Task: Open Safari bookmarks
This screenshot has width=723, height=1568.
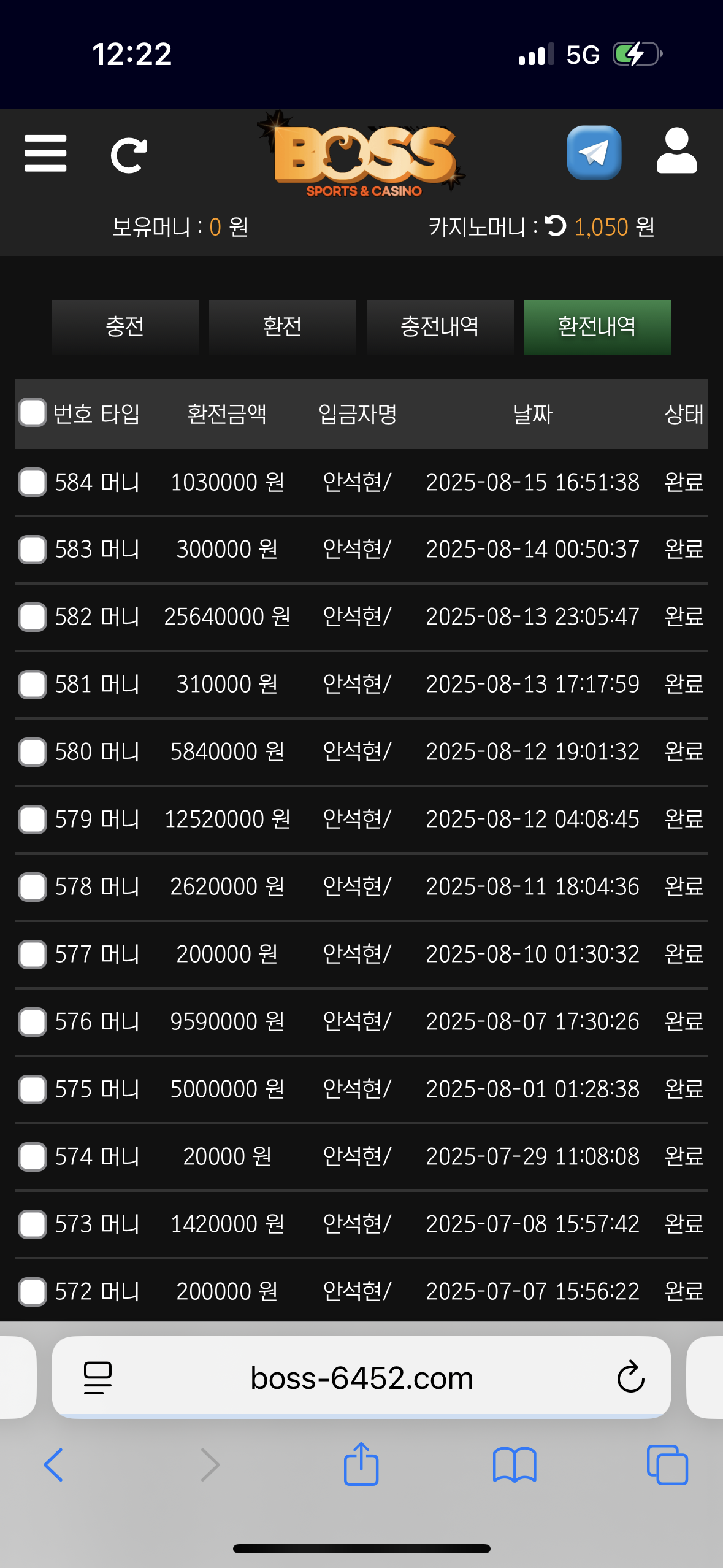Action: (x=515, y=1464)
